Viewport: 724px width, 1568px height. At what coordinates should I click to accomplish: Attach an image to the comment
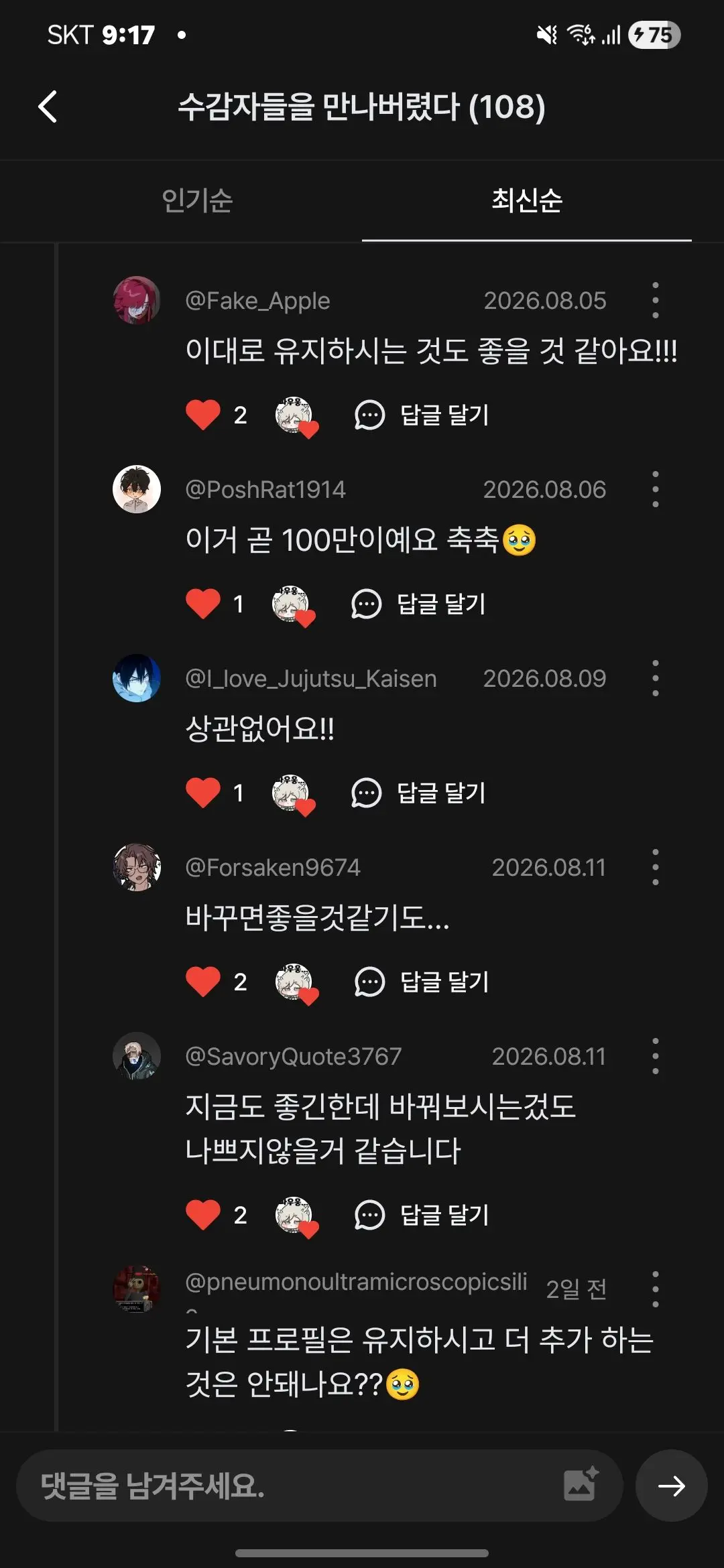tap(581, 1484)
